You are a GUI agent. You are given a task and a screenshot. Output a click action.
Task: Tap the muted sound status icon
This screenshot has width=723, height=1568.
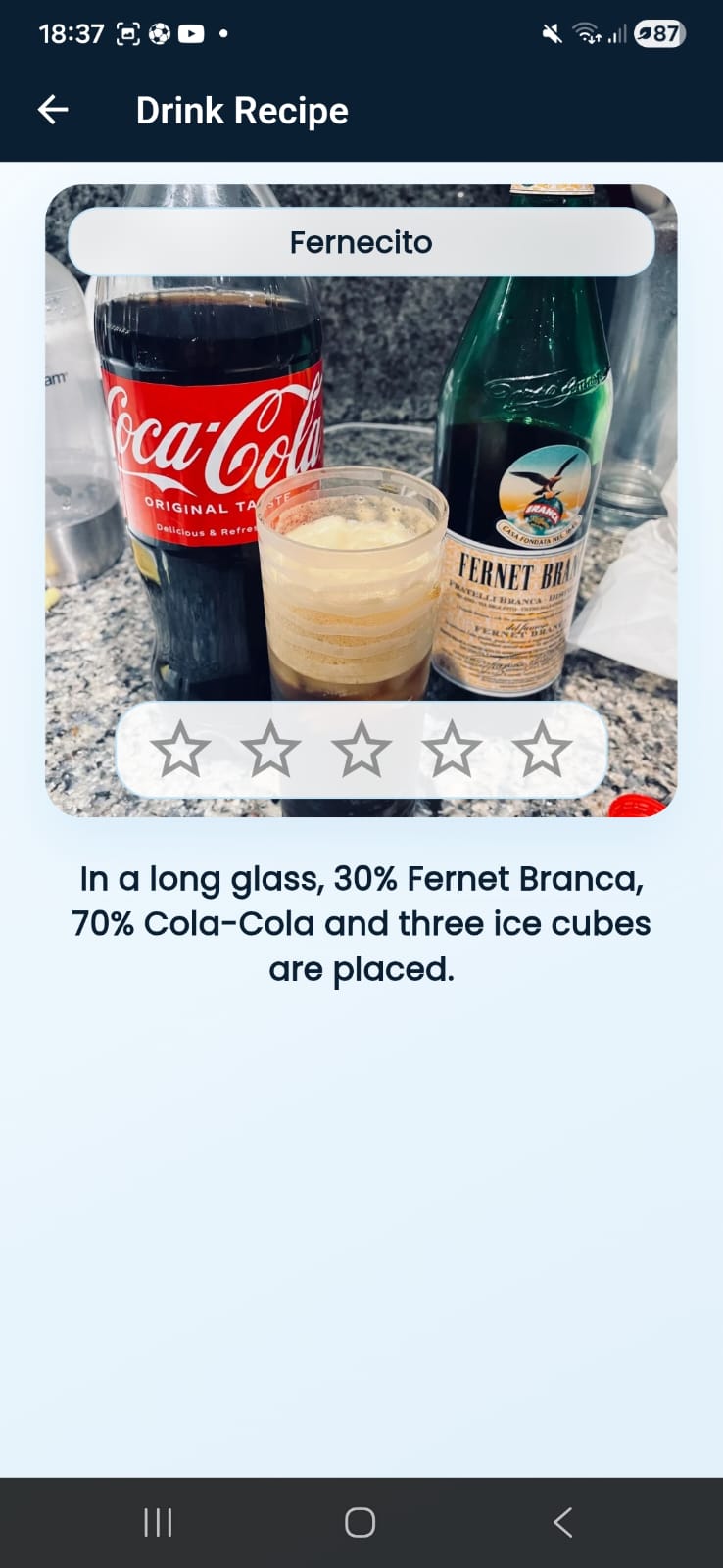point(550,32)
